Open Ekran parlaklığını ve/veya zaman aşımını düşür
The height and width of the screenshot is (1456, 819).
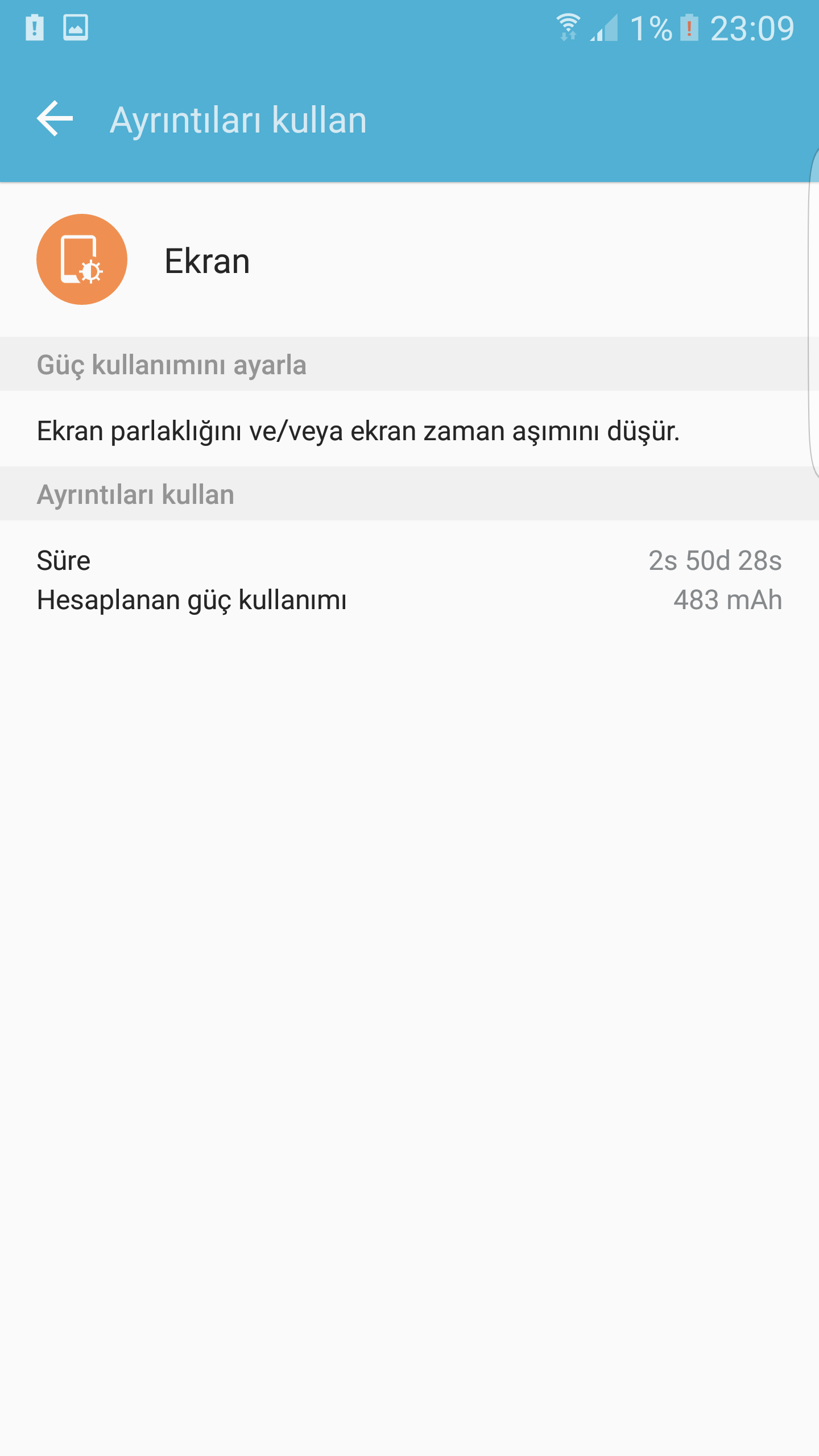358,431
